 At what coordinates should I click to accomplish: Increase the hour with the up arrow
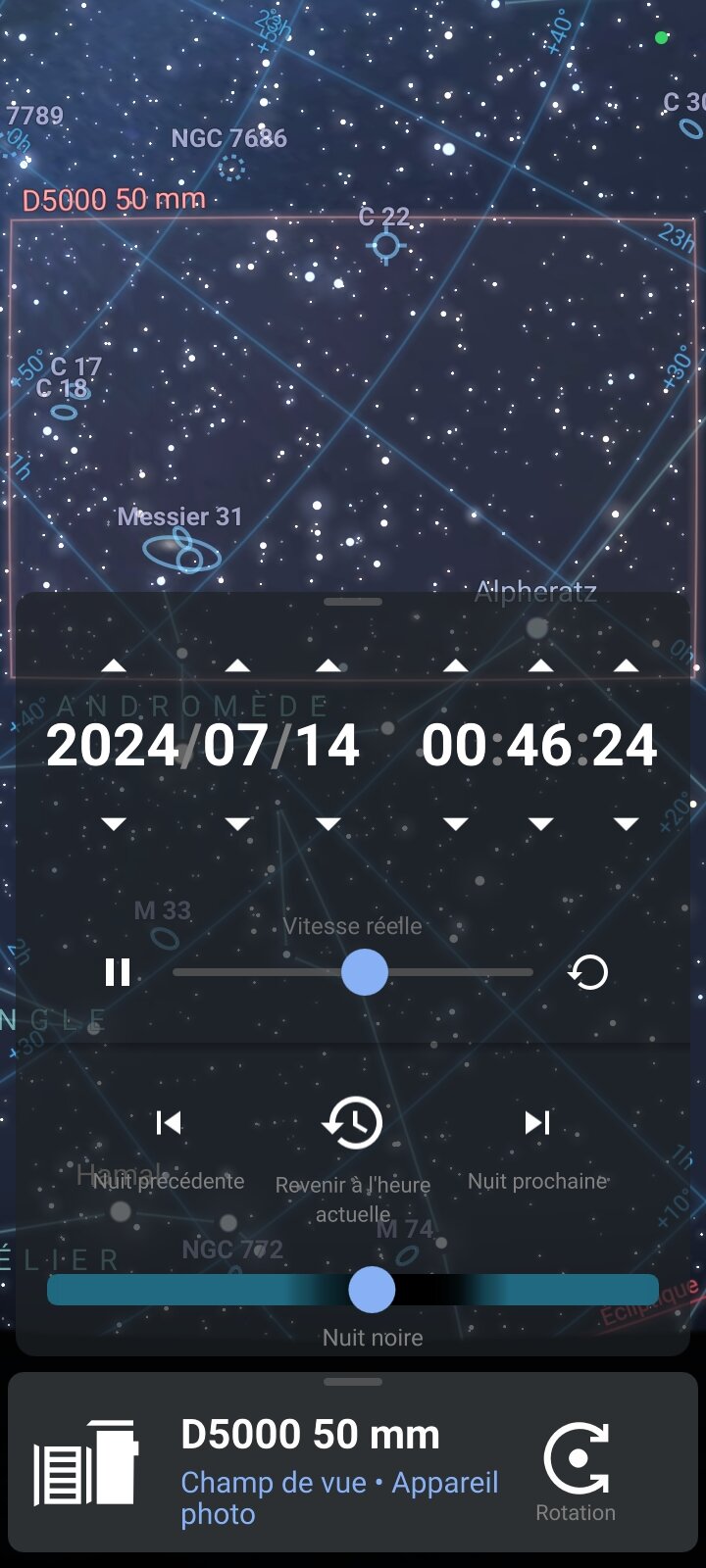pyautogui.click(x=455, y=666)
